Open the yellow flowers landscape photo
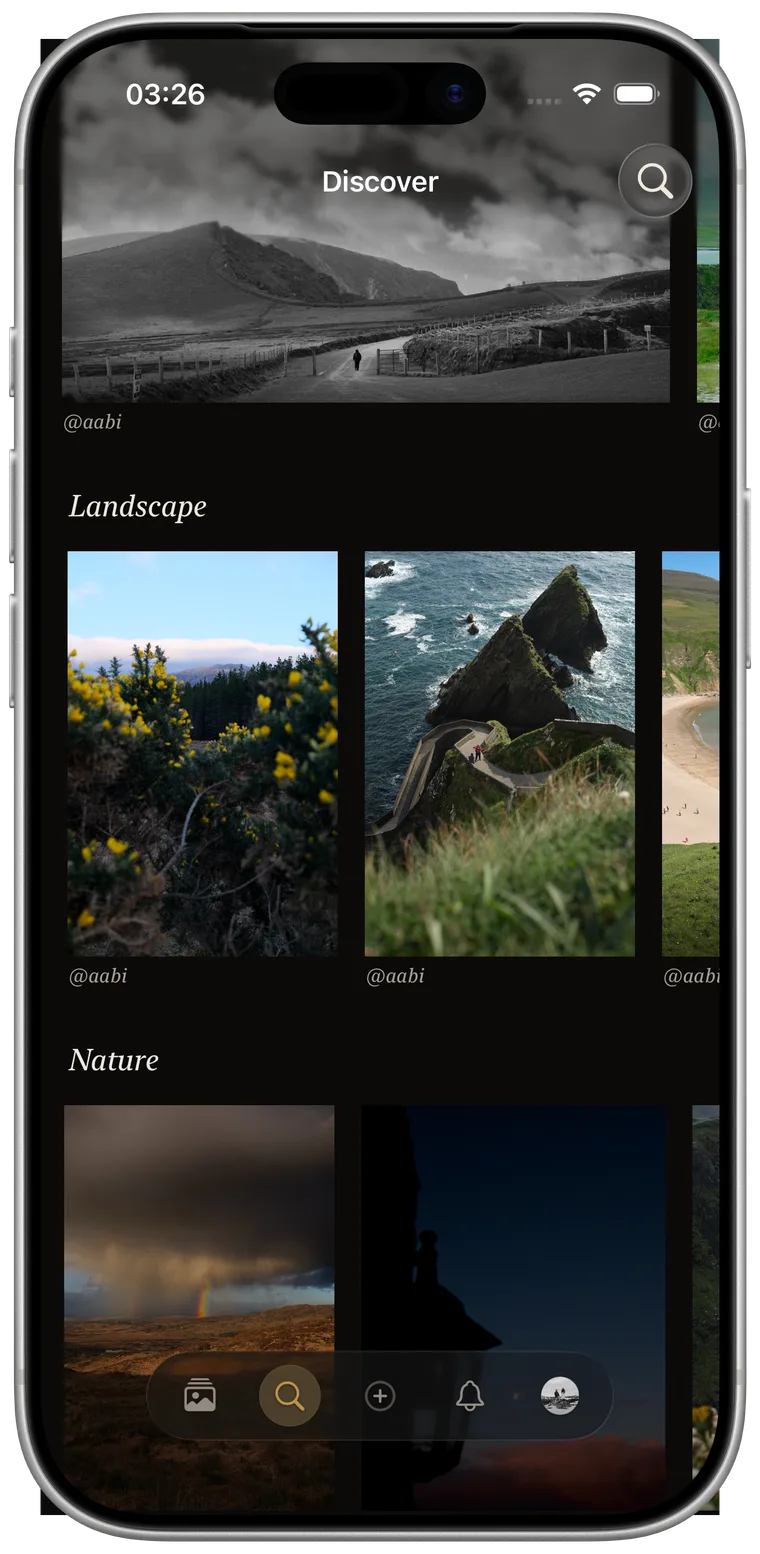Screen dimensions: 760x1554 click(x=203, y=753)
